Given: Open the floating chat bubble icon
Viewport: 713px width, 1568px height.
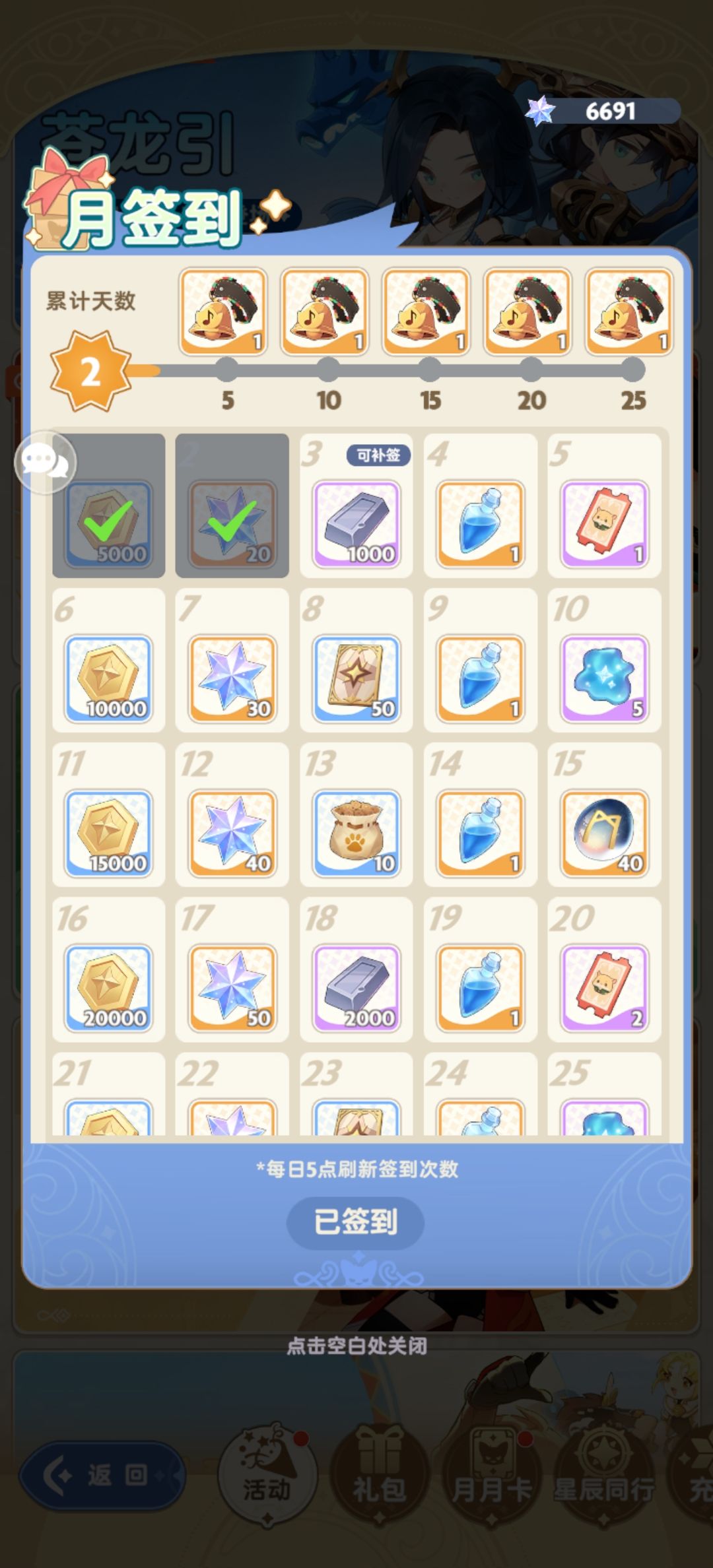Looking at the screenshot, I should click(x=46, y=462).
